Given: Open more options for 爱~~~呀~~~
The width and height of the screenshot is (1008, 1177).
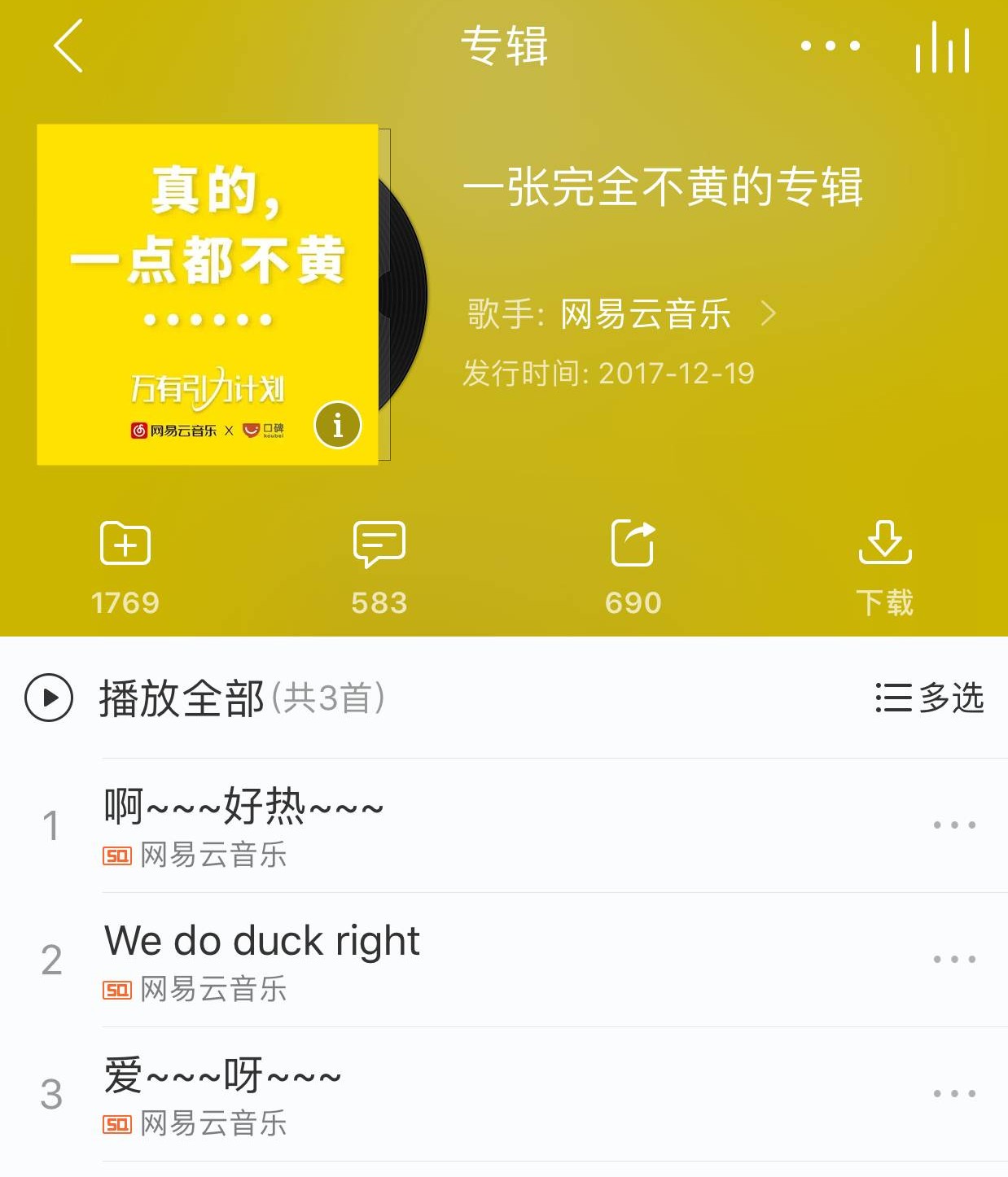Looking at the screenshot, I should [954, 1094].
